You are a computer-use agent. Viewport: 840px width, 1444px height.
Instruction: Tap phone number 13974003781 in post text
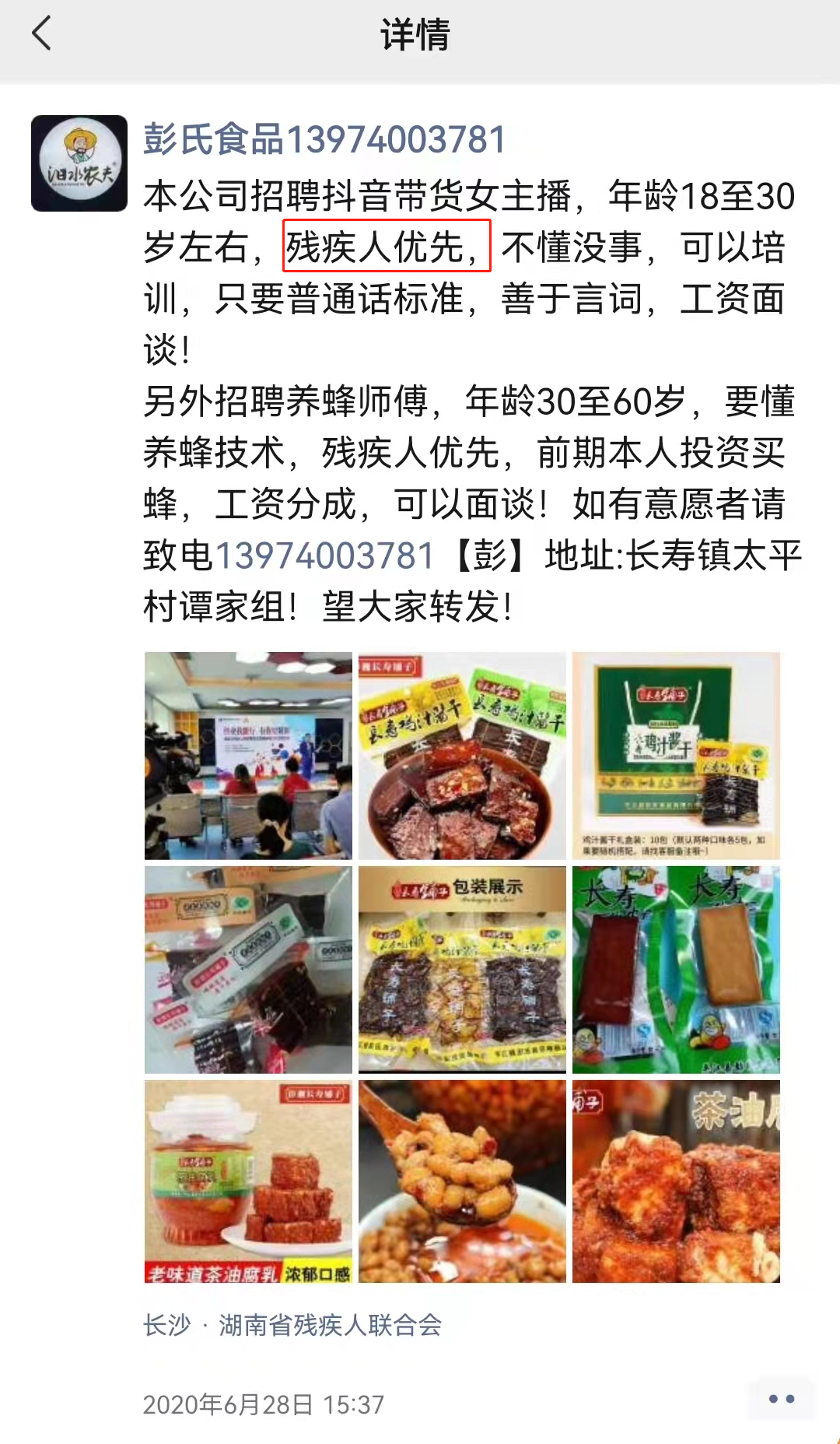point(324,556)
